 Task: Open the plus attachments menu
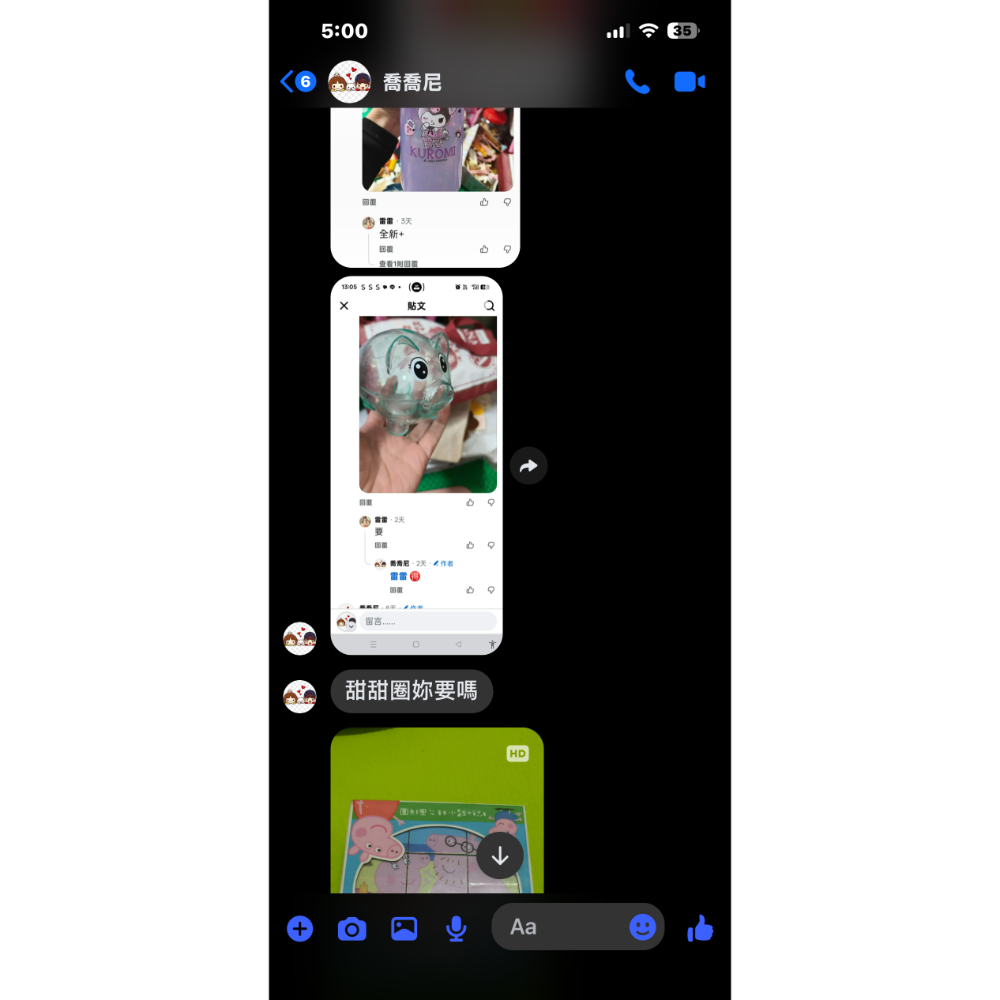point(300,929)
